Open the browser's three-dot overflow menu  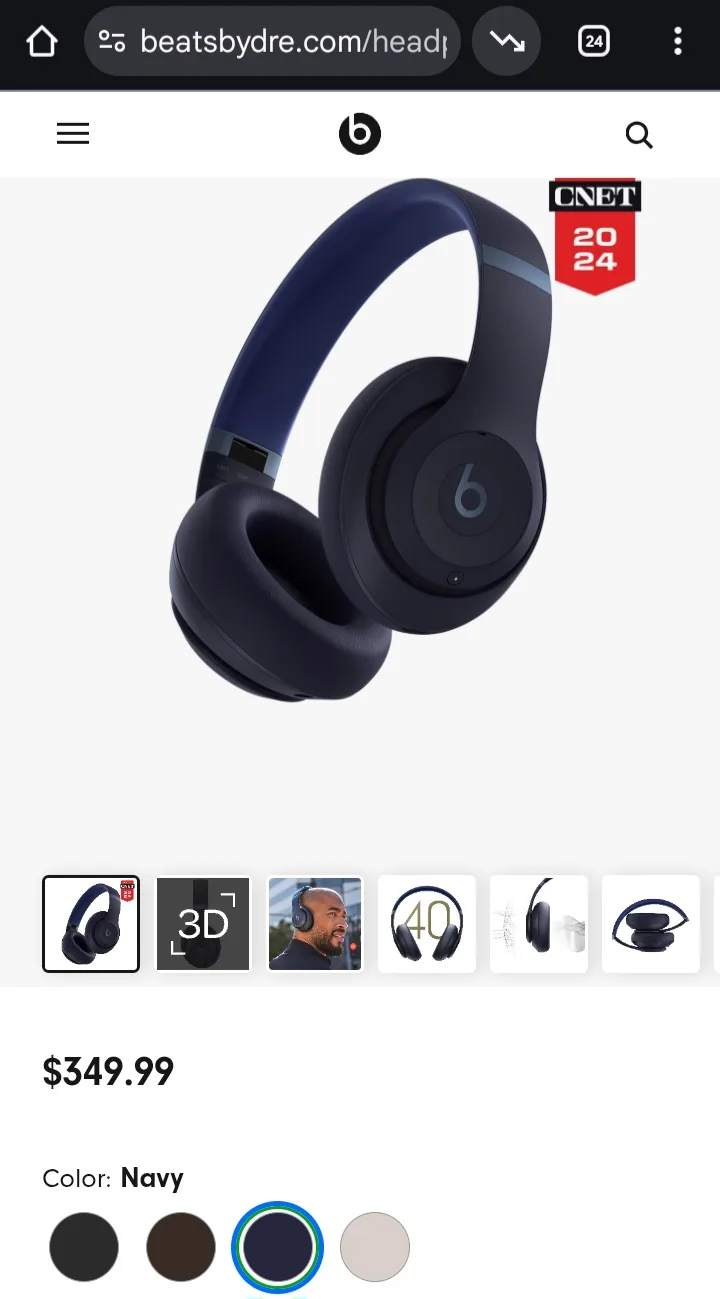click(x=678, y=41)
